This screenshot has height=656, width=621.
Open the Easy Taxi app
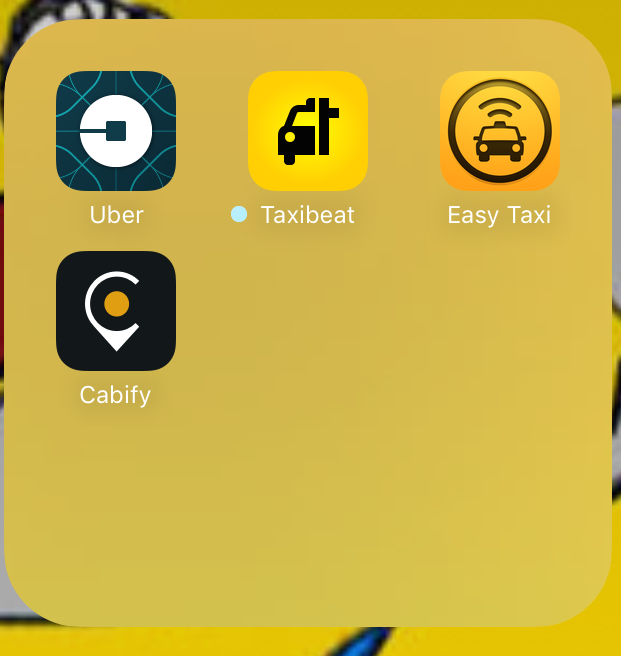[499, 131]
